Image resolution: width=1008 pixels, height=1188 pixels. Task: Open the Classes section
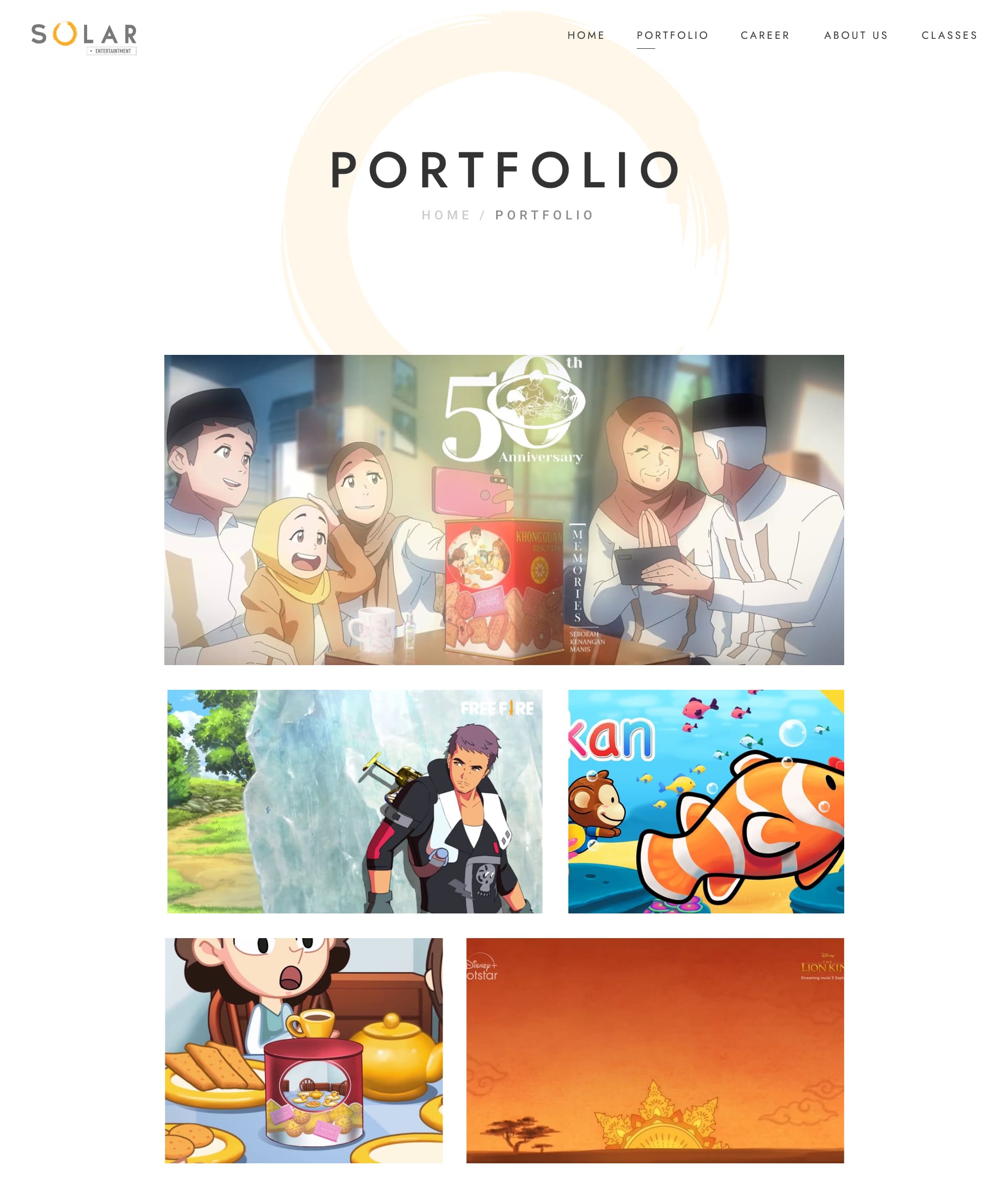pos(949,35)
